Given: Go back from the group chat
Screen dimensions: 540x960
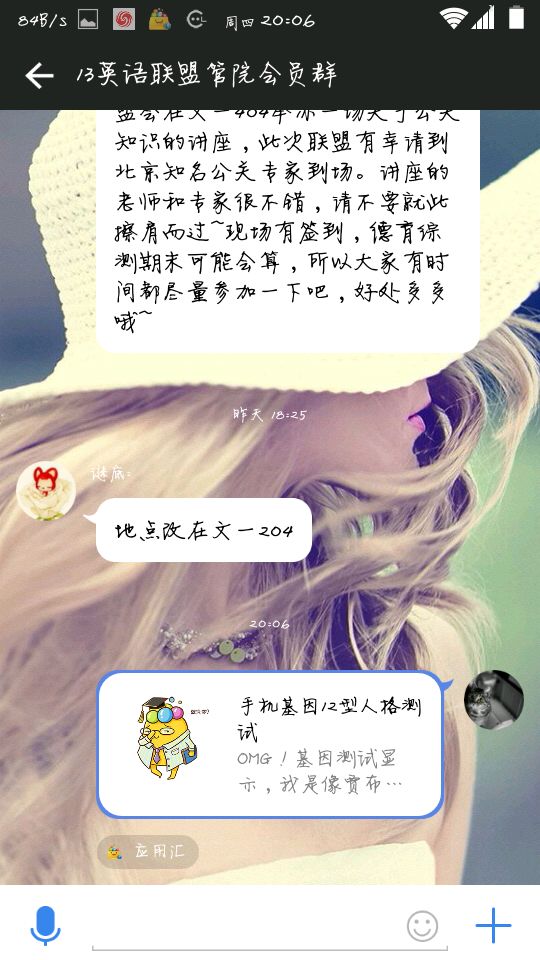Looking at the screenshot, I should click(39, 76).
